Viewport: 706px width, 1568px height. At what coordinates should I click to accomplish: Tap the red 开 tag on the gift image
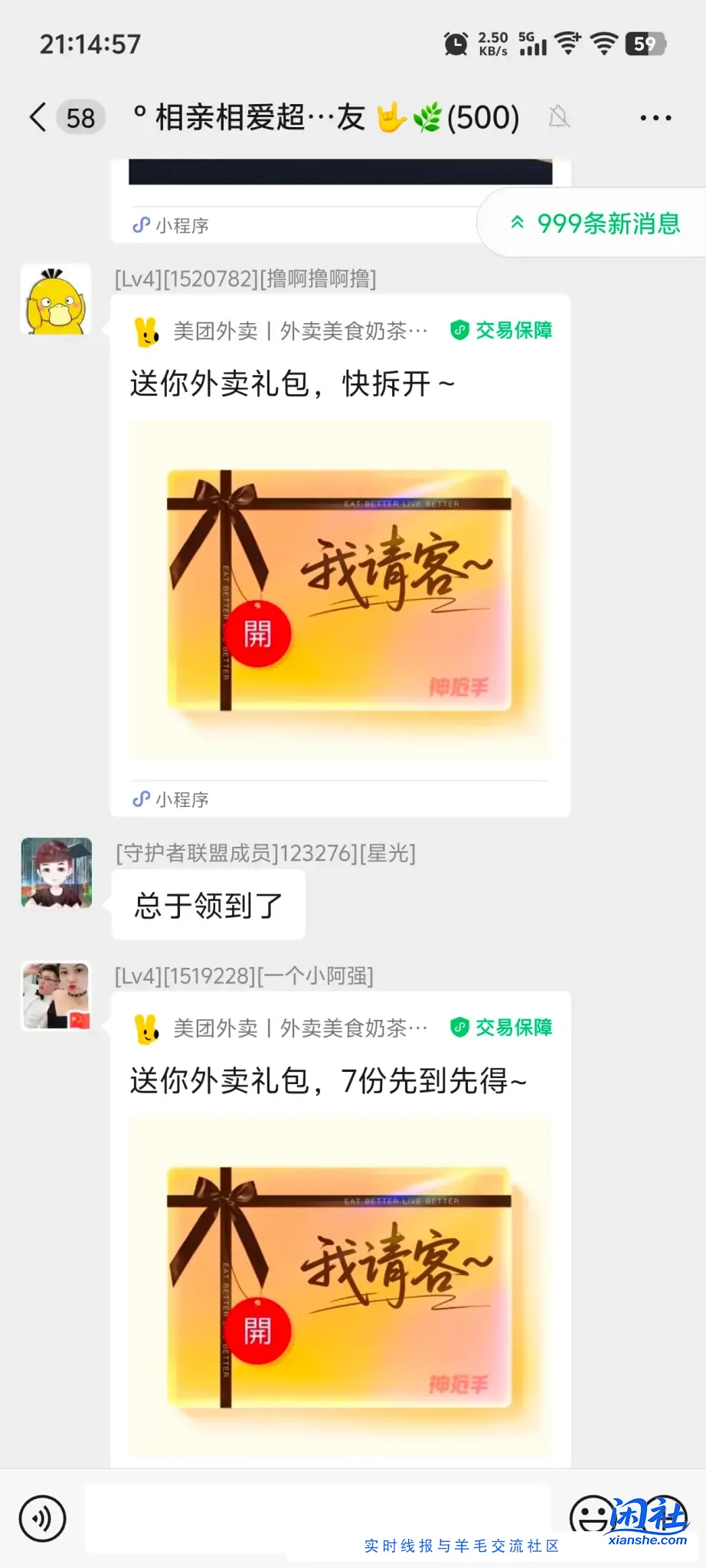tap(259, 632)
